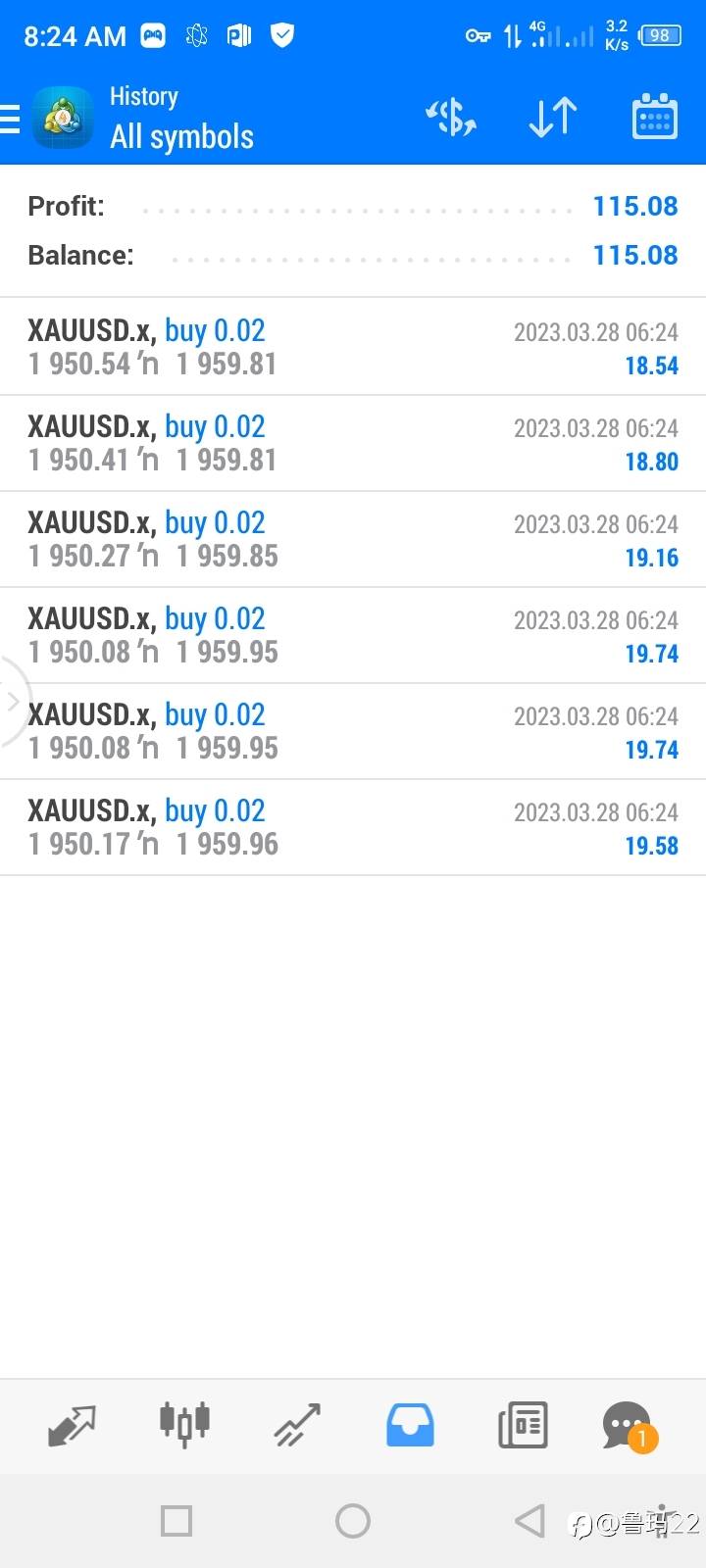Tap the system back button
Viewport: 706px width, 1568px height.
[x=529, y=1521]
